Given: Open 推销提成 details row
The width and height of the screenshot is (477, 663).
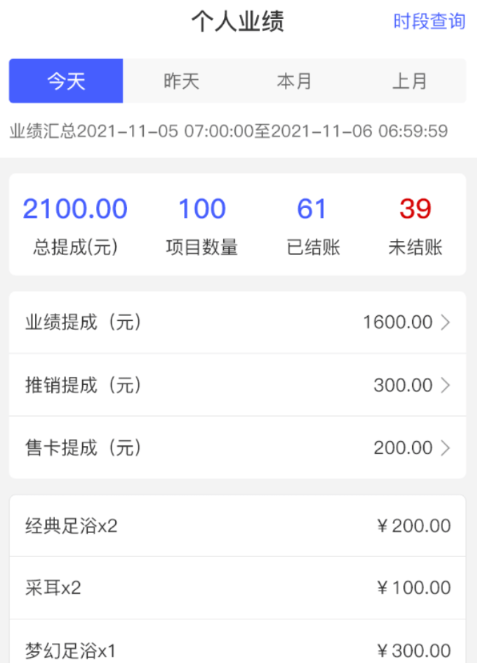Looking at the screenshot, I should 238,385.
